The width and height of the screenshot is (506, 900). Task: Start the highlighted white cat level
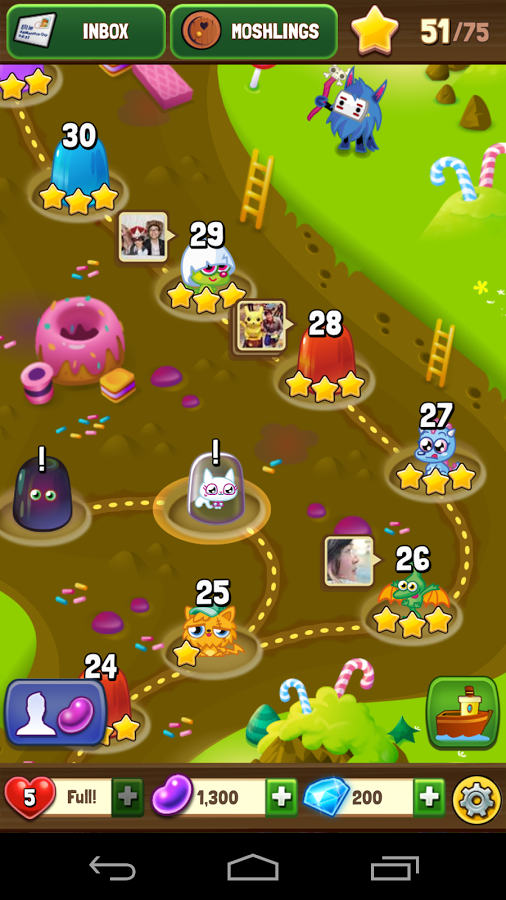[213, 488]
